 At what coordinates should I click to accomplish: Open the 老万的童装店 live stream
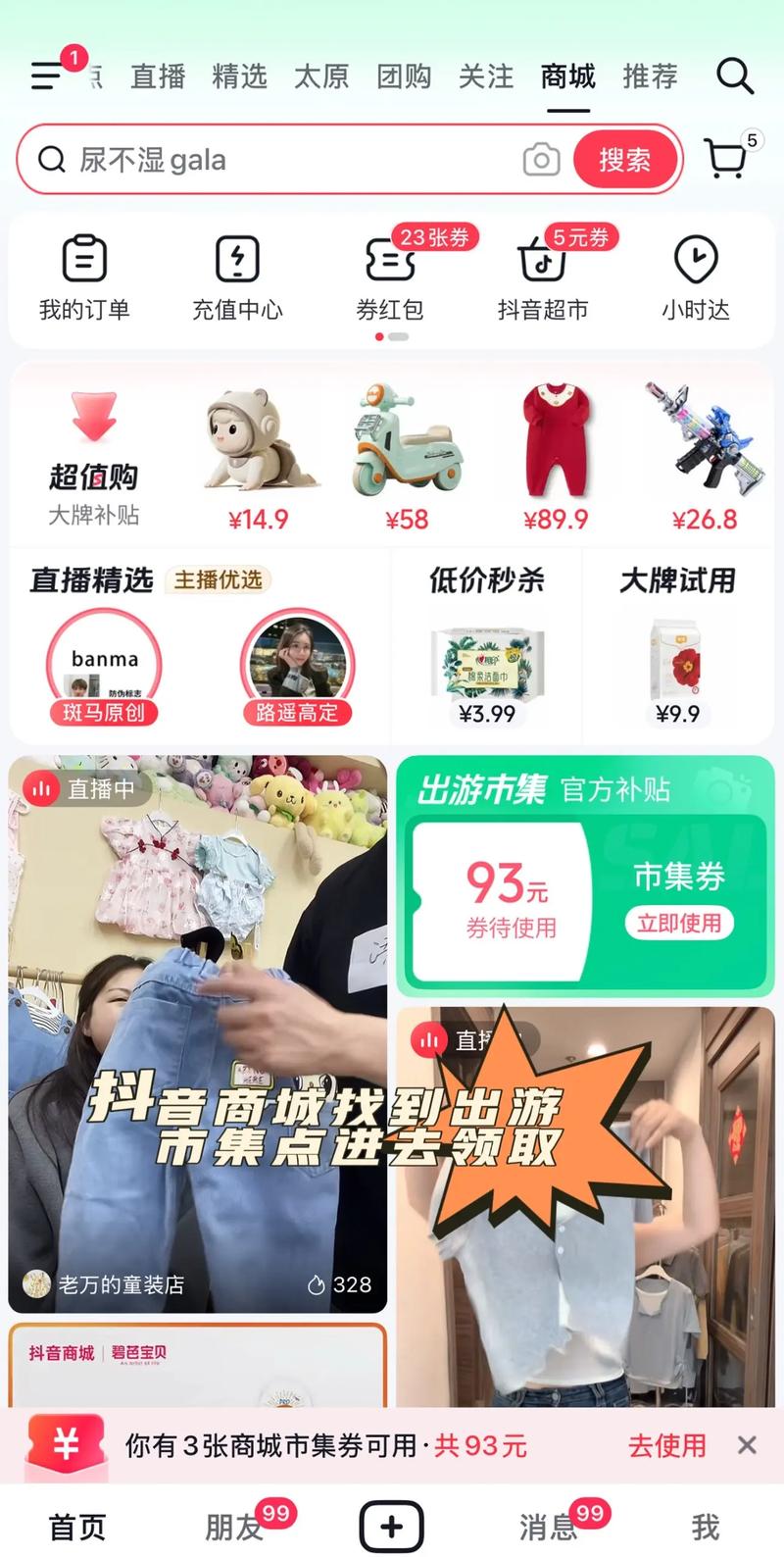click(198, 1033)
